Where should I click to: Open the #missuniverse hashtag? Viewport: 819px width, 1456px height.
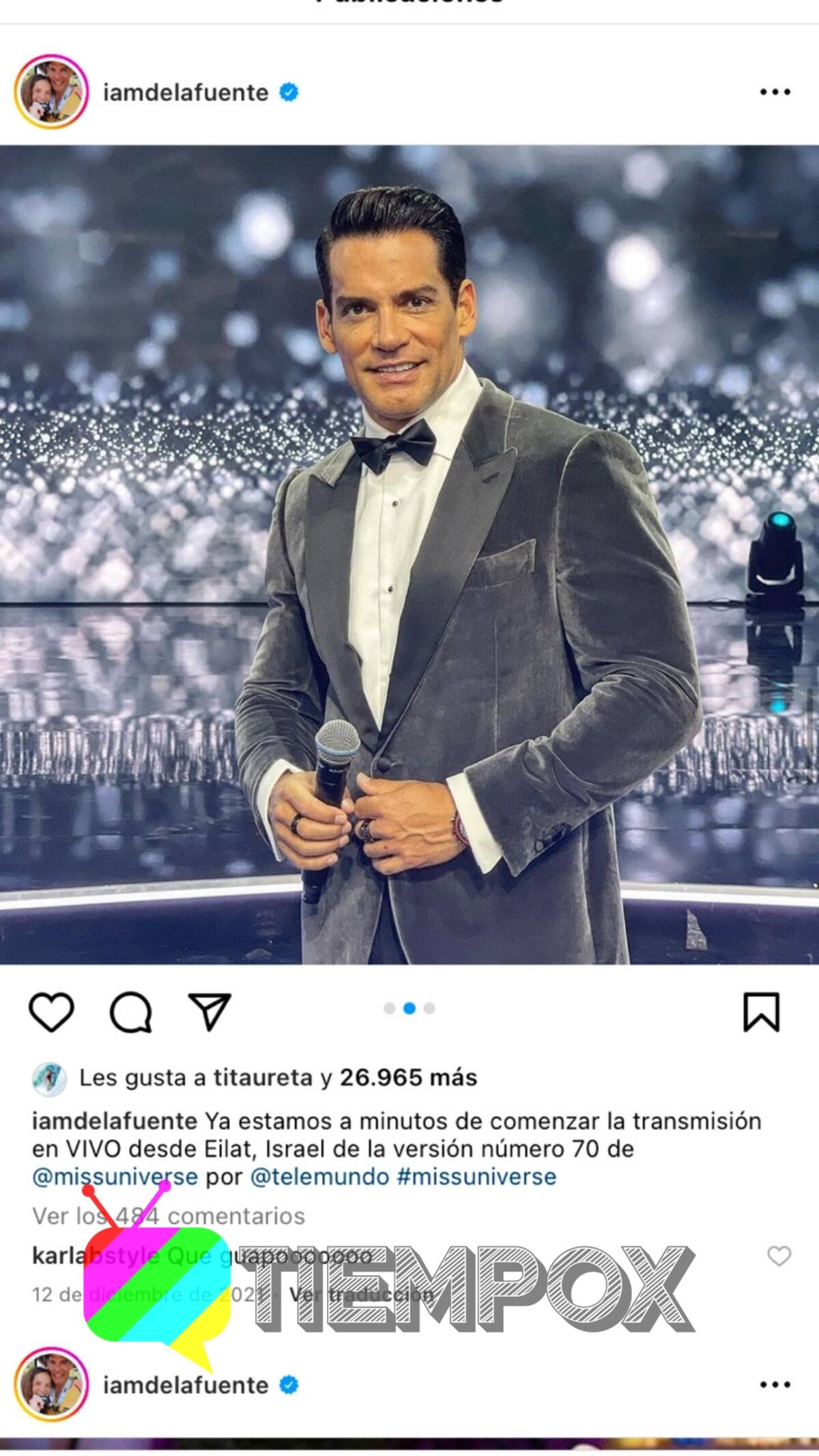(x=476, y=1177)
